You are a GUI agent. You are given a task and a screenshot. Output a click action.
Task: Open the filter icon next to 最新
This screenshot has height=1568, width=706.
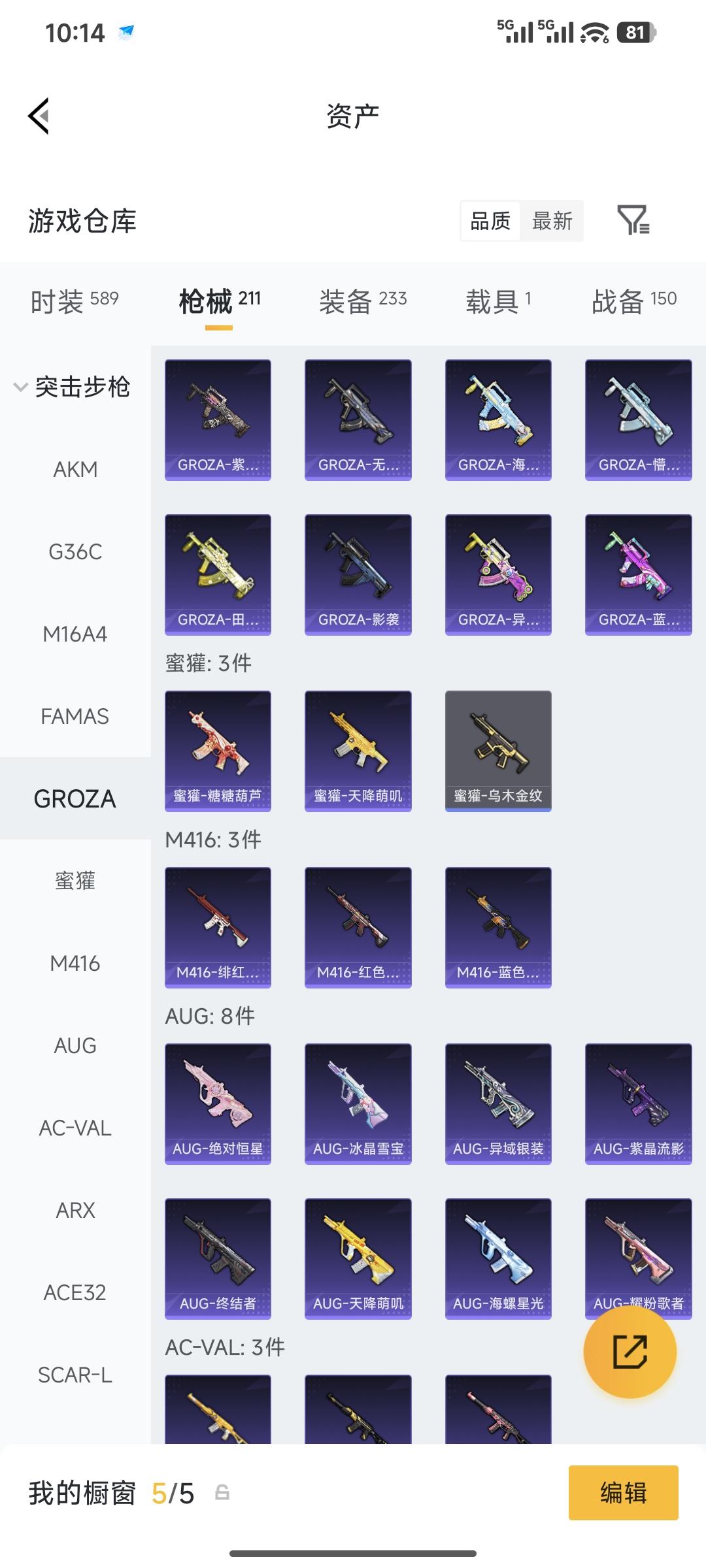click(633, 220)
